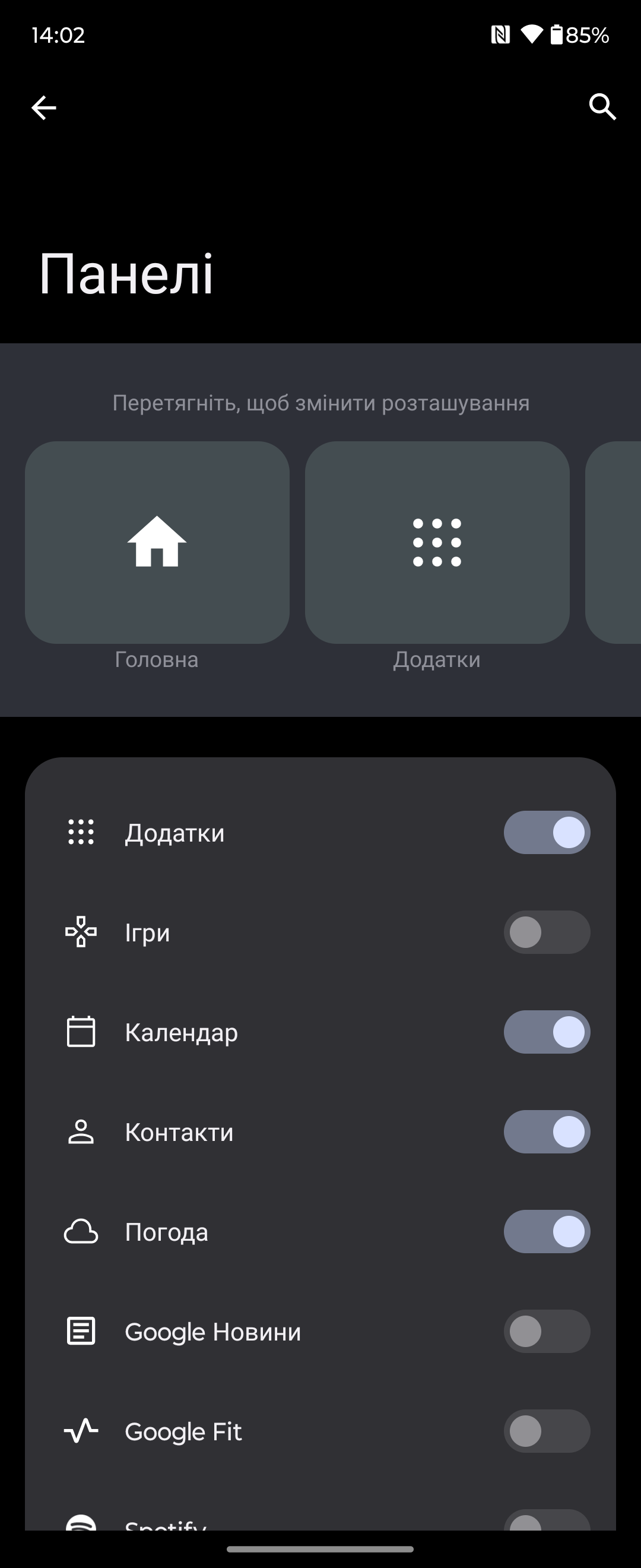Go back using the arrow icon
Image resolution: width=641 pixels, height=1568 pixels.
click(x=44, y=108)
